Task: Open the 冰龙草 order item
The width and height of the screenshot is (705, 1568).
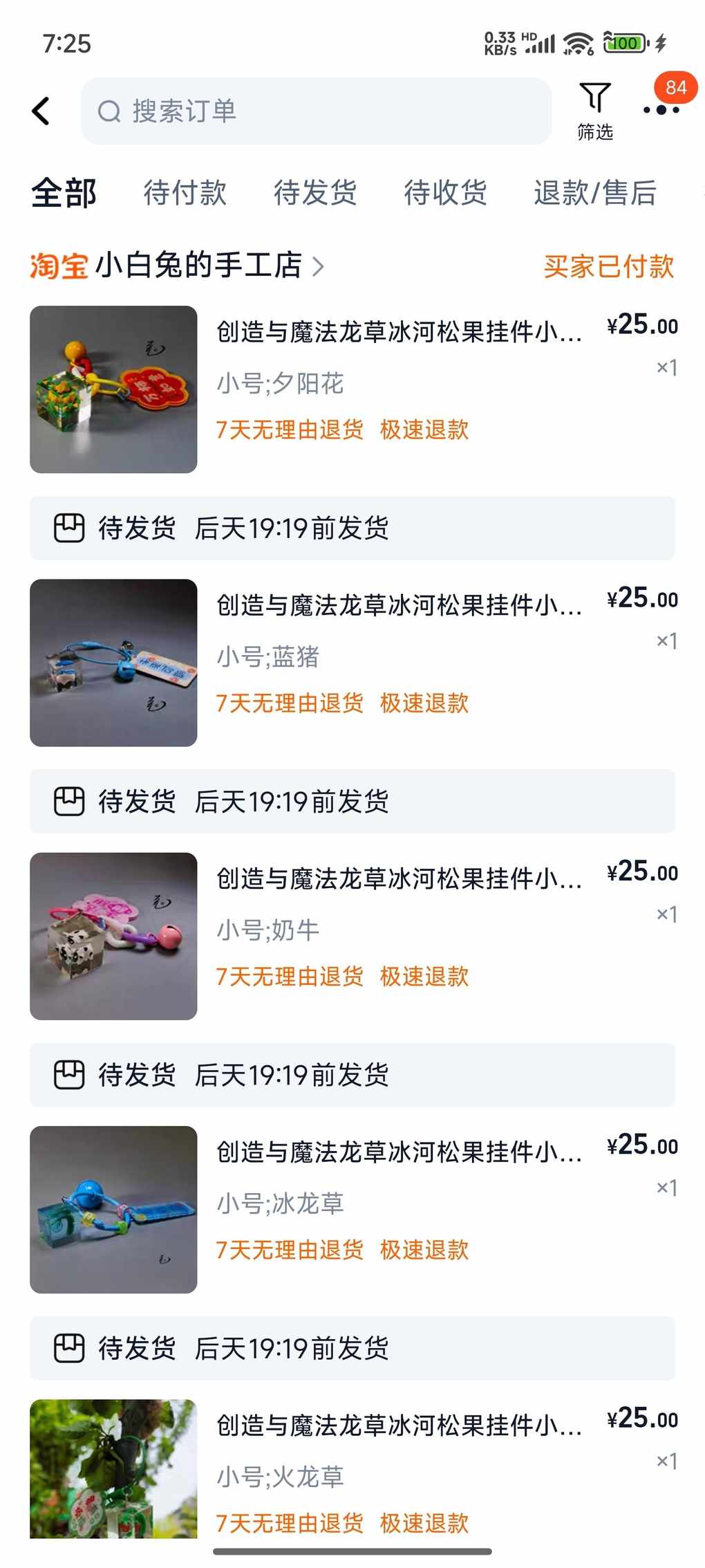Action: click(x=352, y=1209)
